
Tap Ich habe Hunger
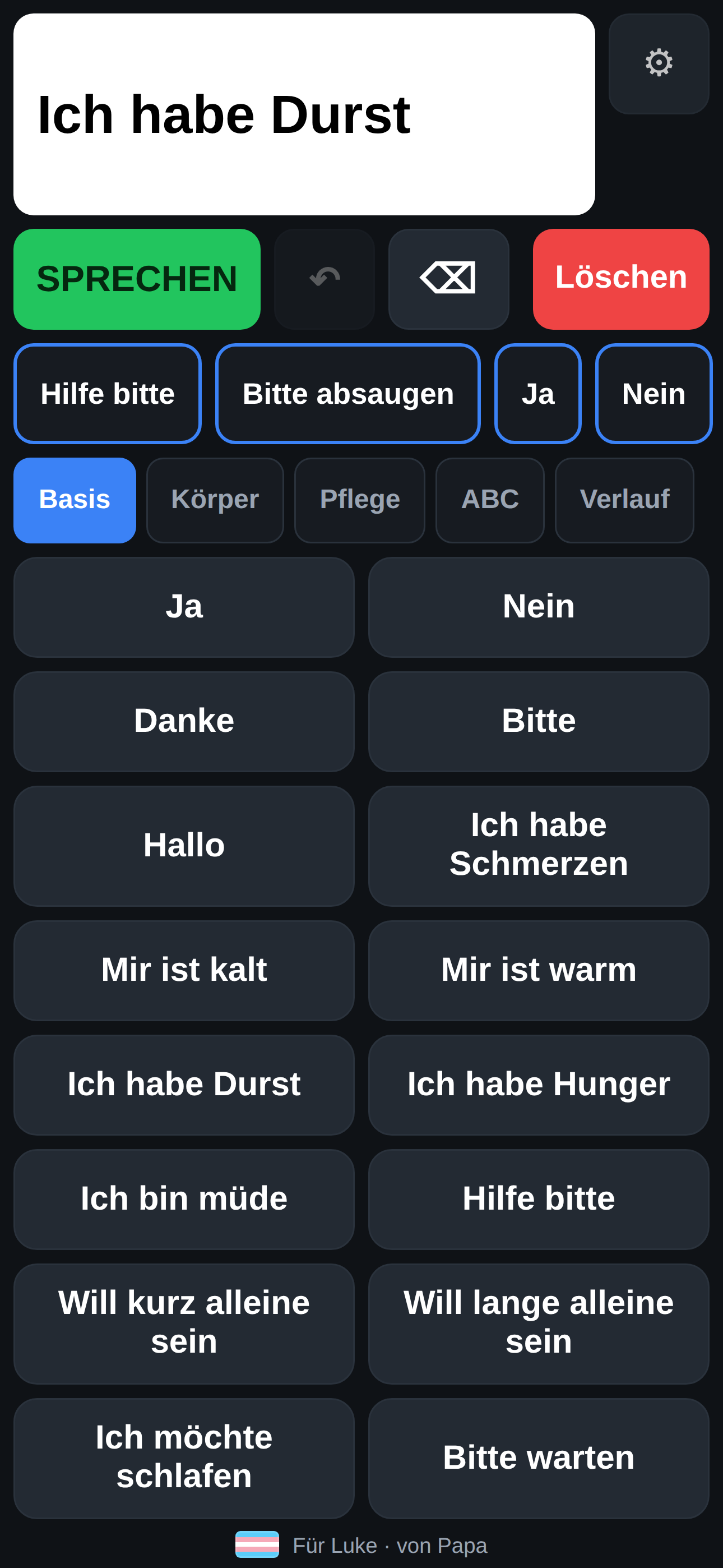click(x=539, y=1085)
